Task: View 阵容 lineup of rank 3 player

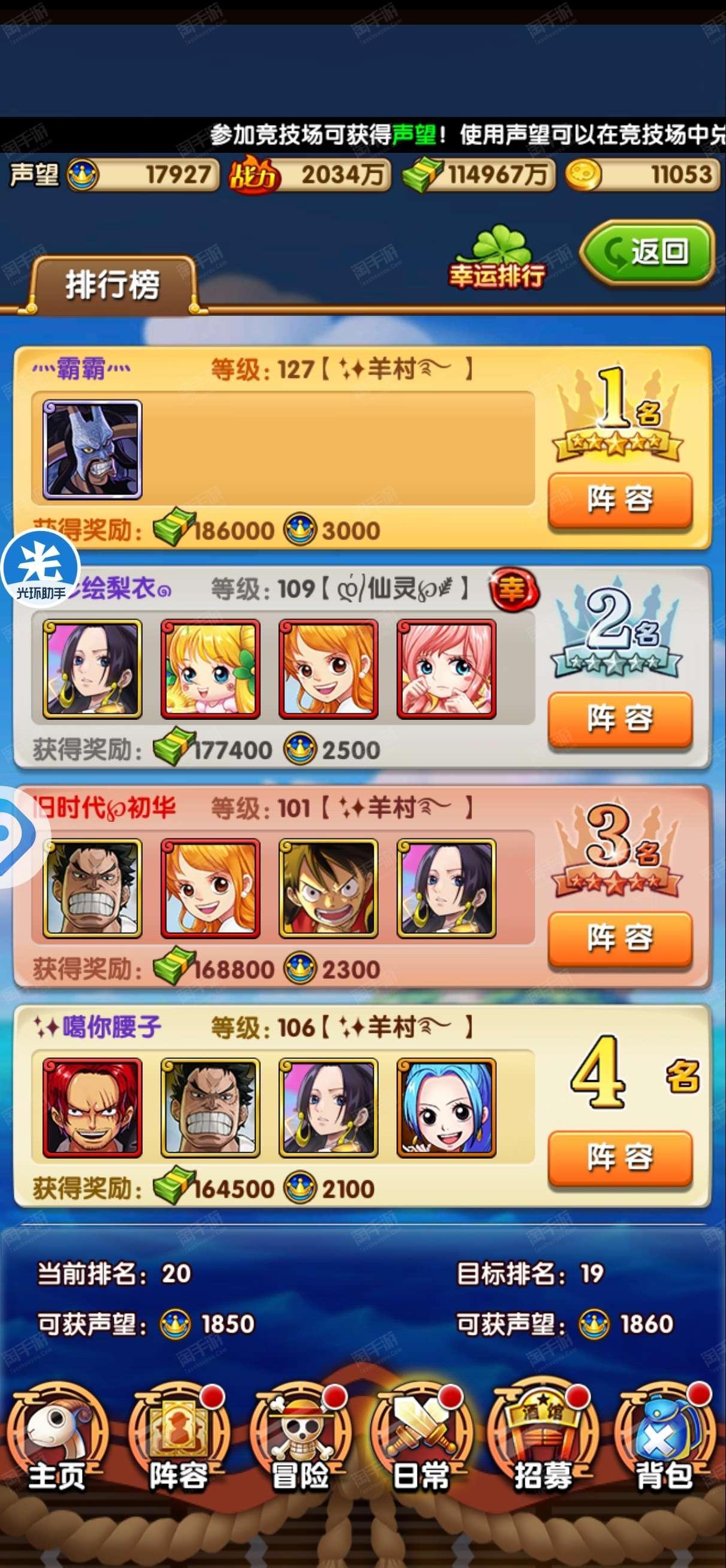Action: tap(620, 938)
